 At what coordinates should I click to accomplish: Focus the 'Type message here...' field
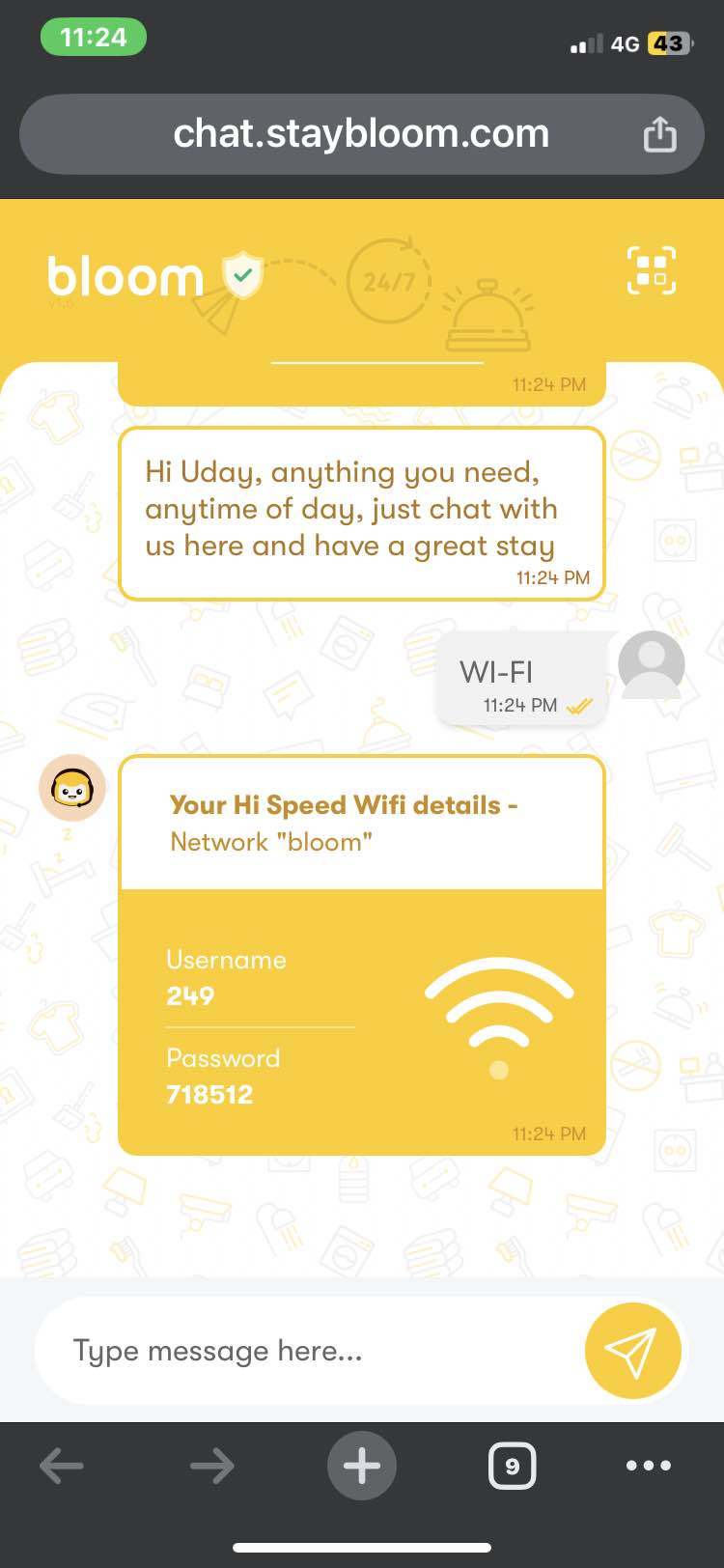point(309,1350)
